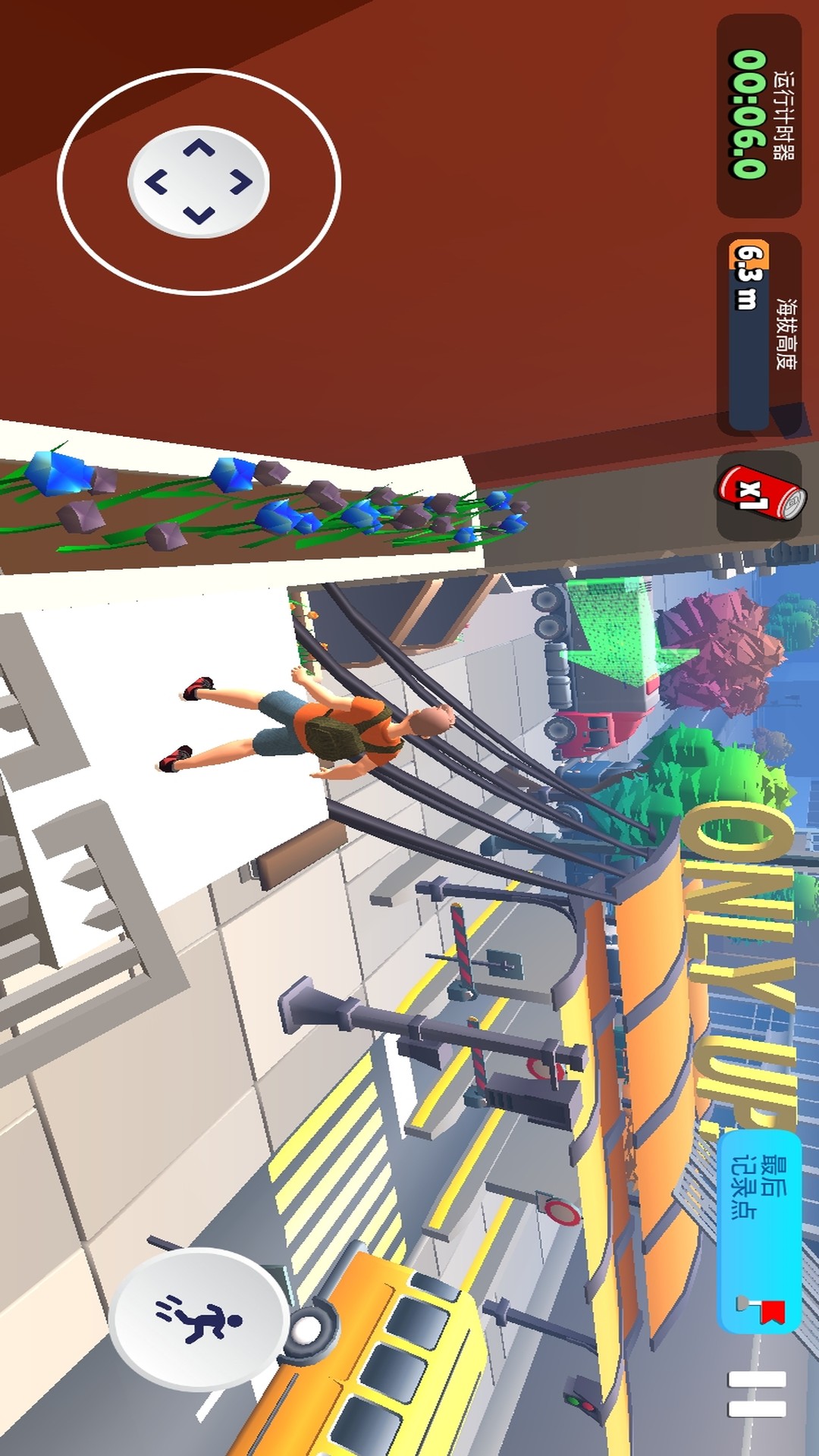
Task: Tap the joystick's up arrow
Action: pyautogui.click(x=241, y=182)
